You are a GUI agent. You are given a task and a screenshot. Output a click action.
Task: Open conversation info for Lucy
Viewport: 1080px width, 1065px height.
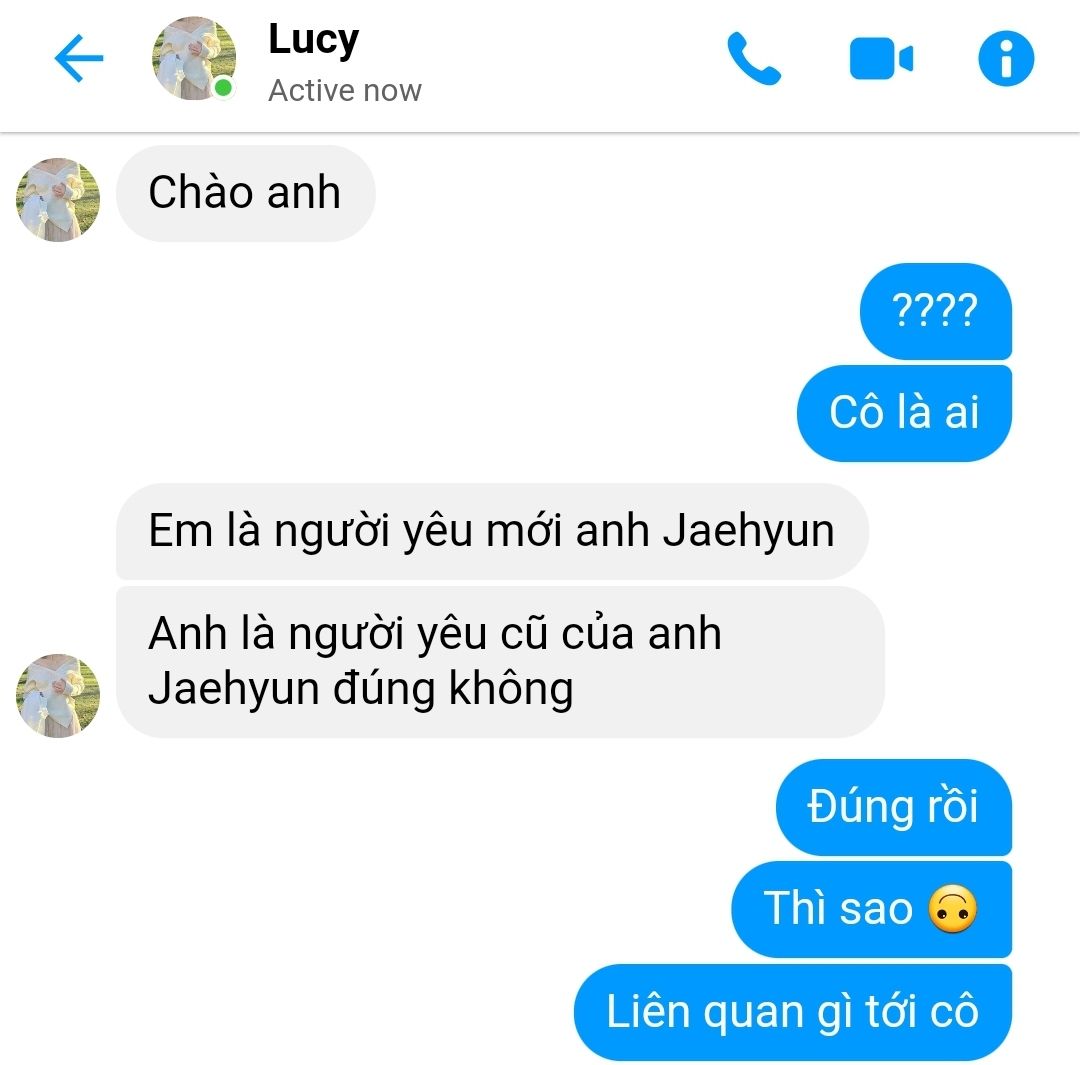click(x=1006, y=59)
